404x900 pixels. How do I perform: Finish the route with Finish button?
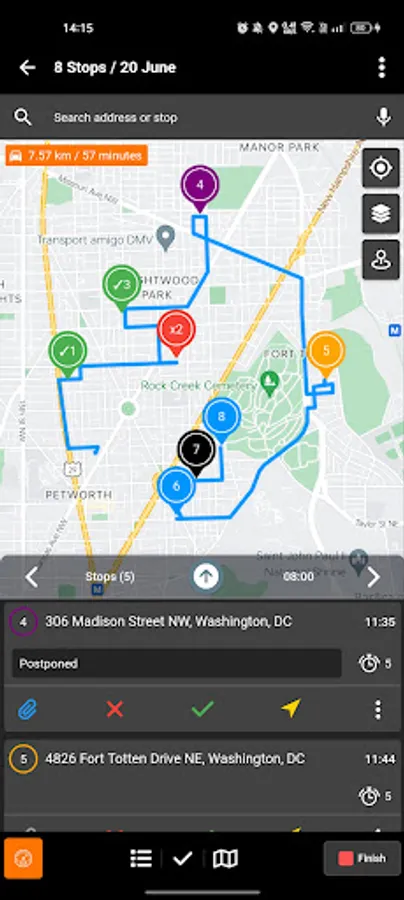[362, 859]
